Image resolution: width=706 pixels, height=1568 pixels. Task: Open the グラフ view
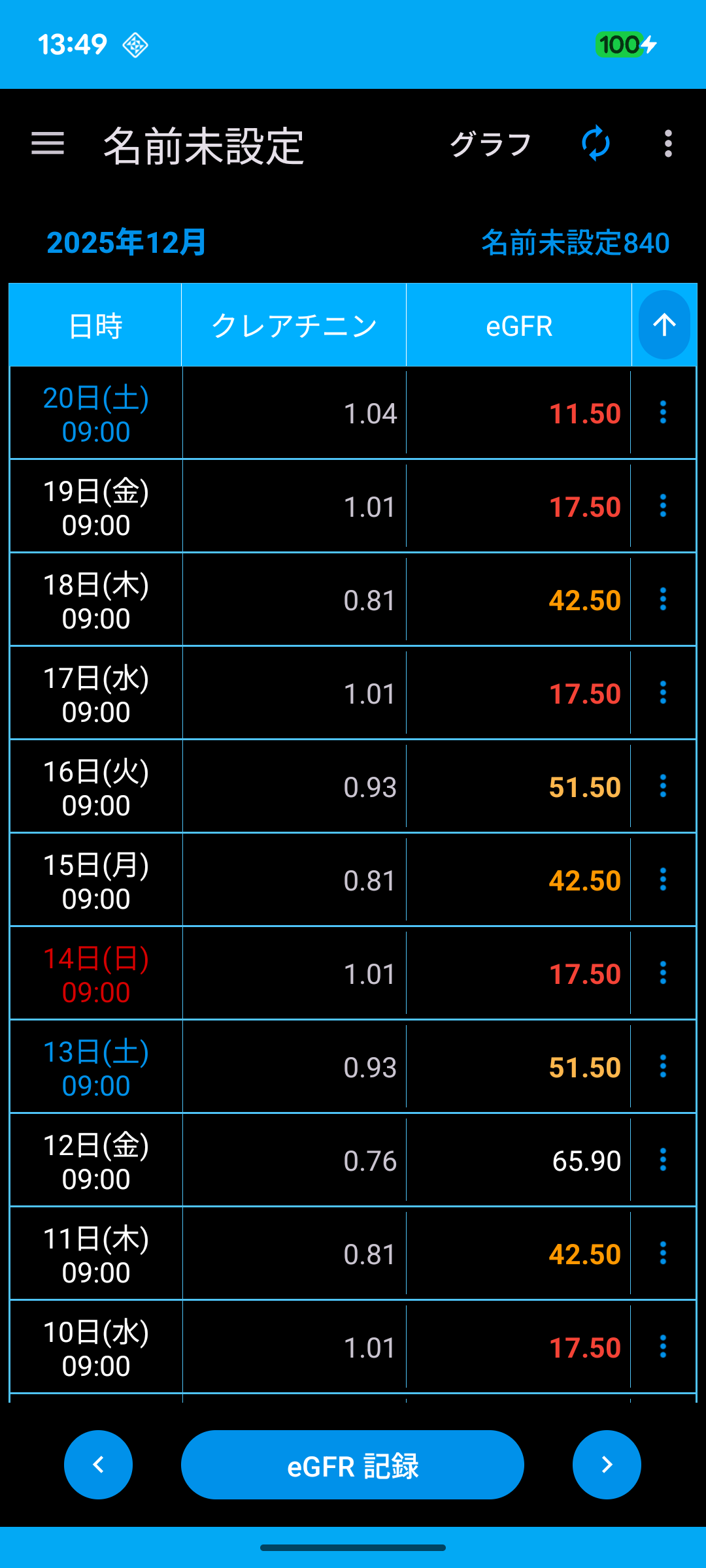tap(491, 144)
